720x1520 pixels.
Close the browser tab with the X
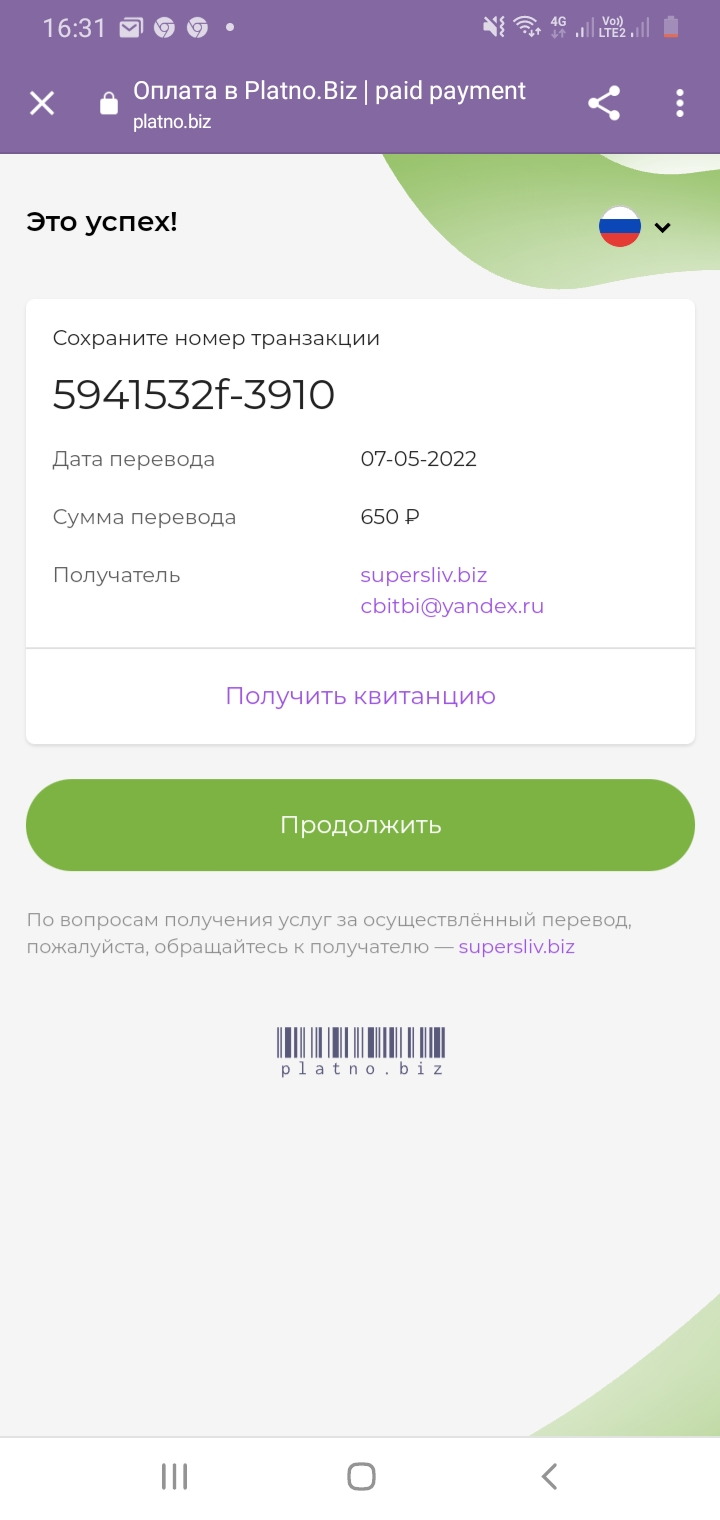(42, 103)
